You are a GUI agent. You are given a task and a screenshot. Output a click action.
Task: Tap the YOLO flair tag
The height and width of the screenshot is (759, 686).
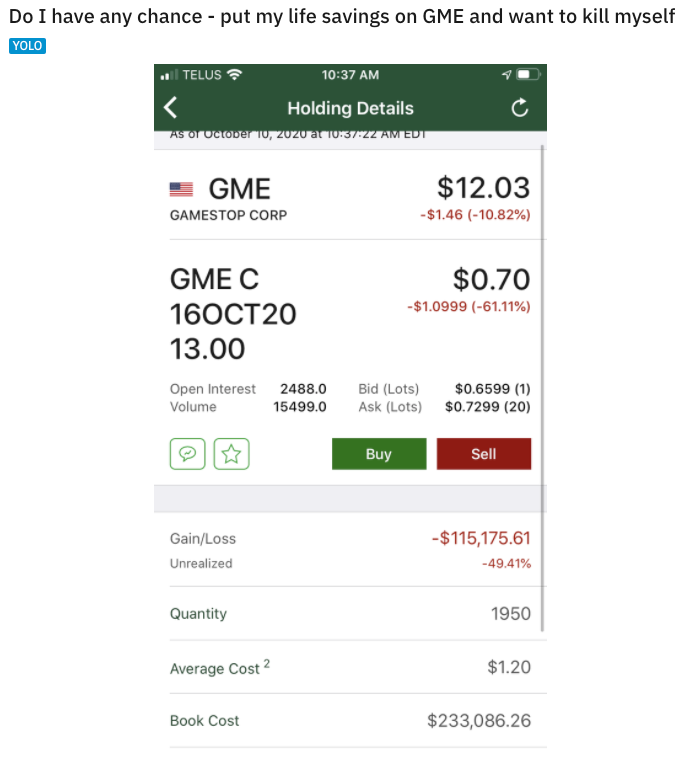[x=27, y=46]
